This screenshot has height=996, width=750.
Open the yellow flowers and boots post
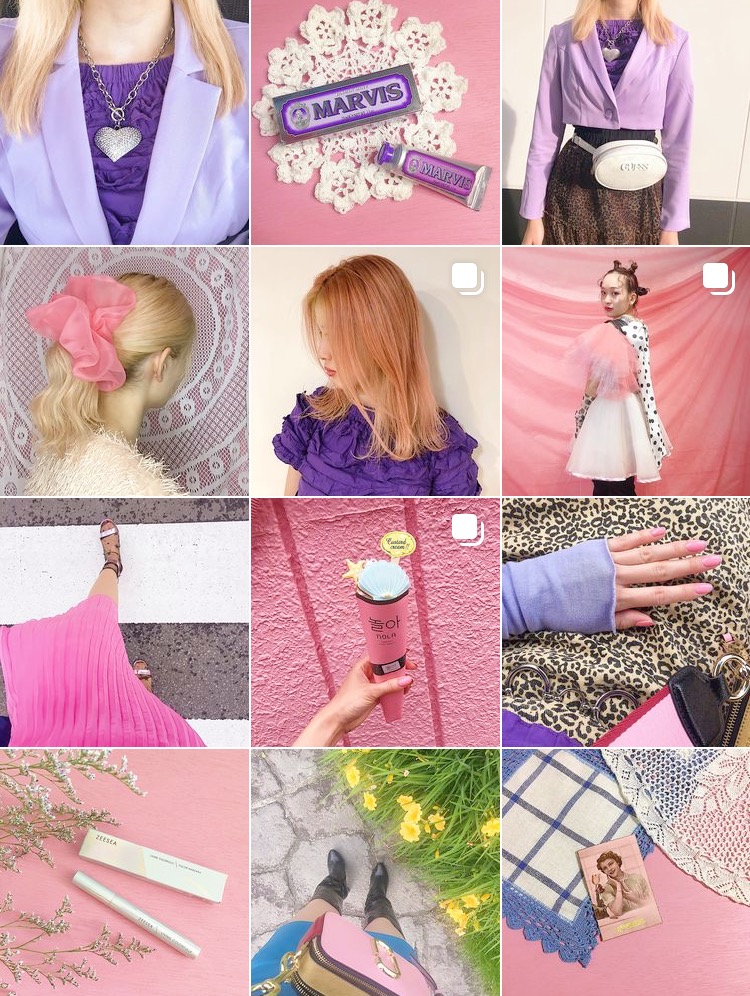375,872
